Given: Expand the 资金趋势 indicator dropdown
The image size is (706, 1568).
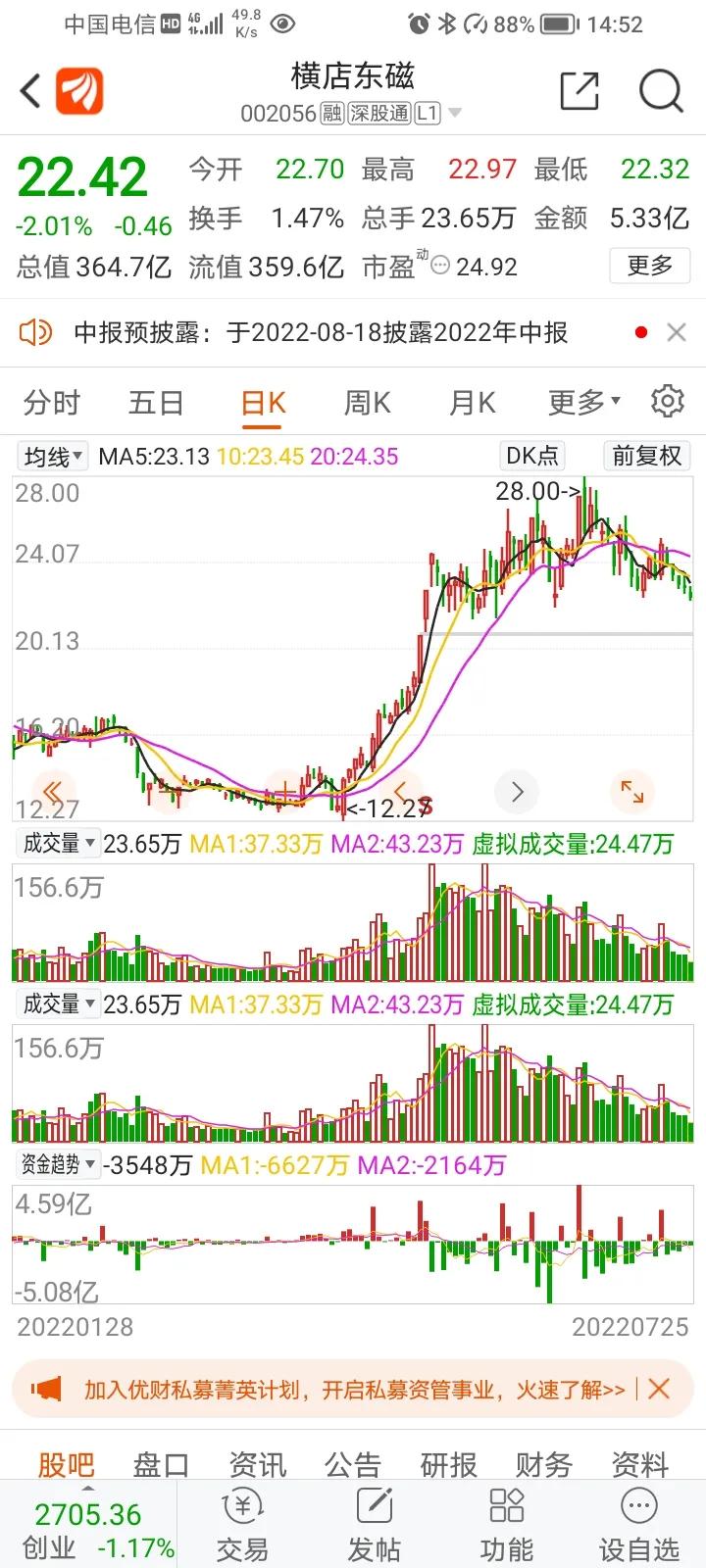Looking at the screenshot, I should pyautogui.click(x=57, y=1163).
